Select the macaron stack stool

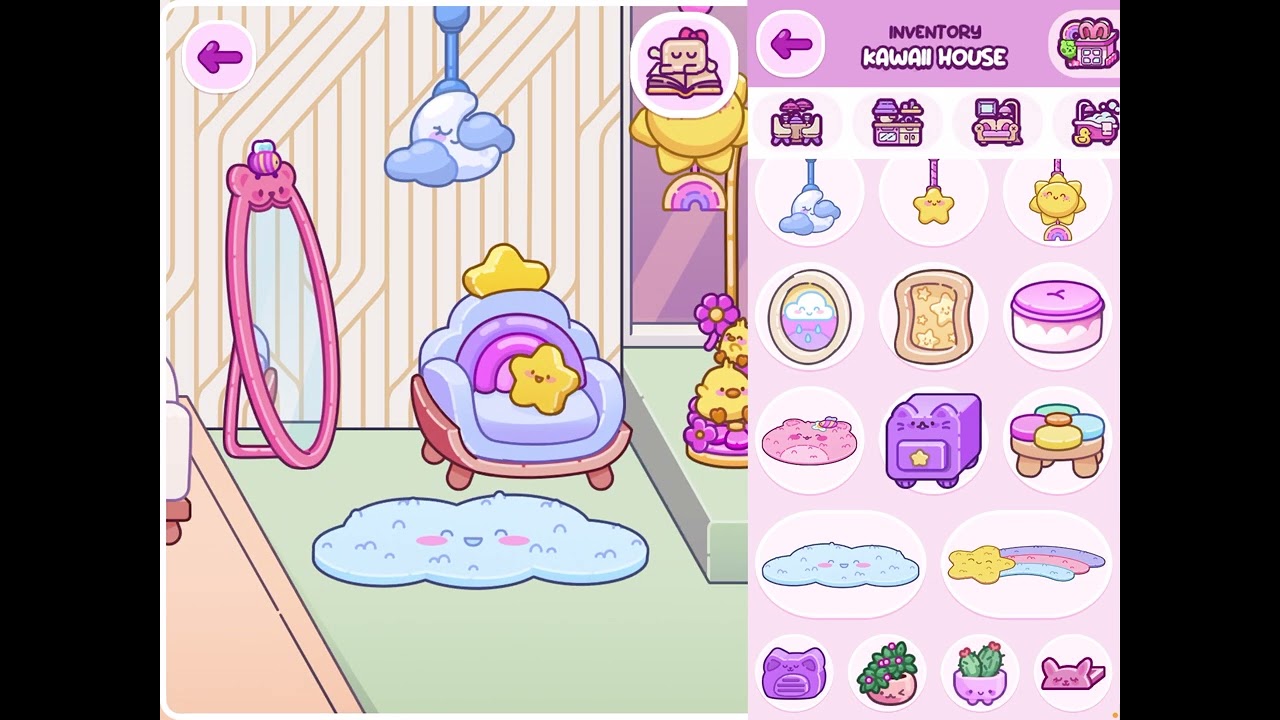tap(1057, 440)
